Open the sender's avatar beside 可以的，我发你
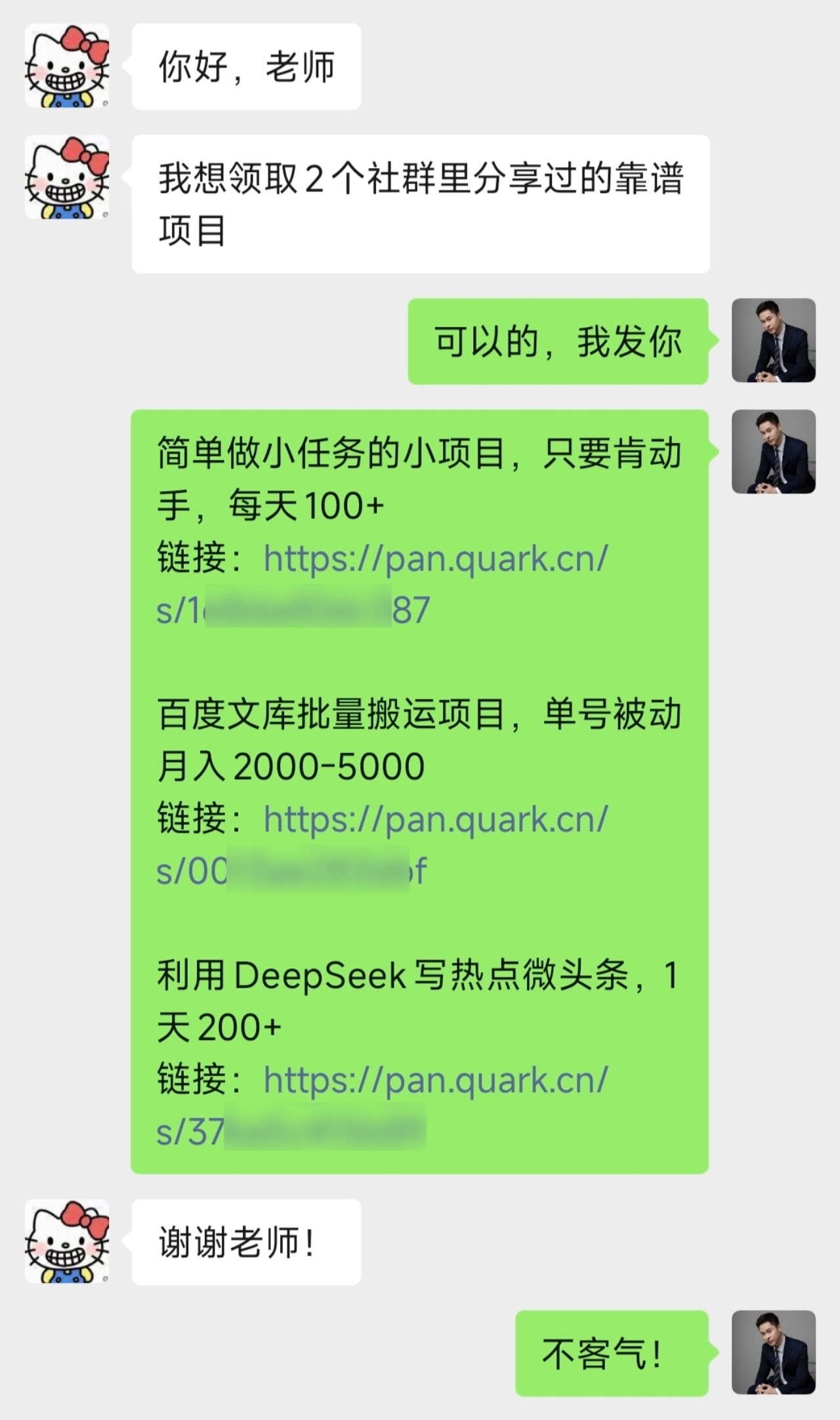Viewport: 840px width, 1420px height. click(773, 341)
